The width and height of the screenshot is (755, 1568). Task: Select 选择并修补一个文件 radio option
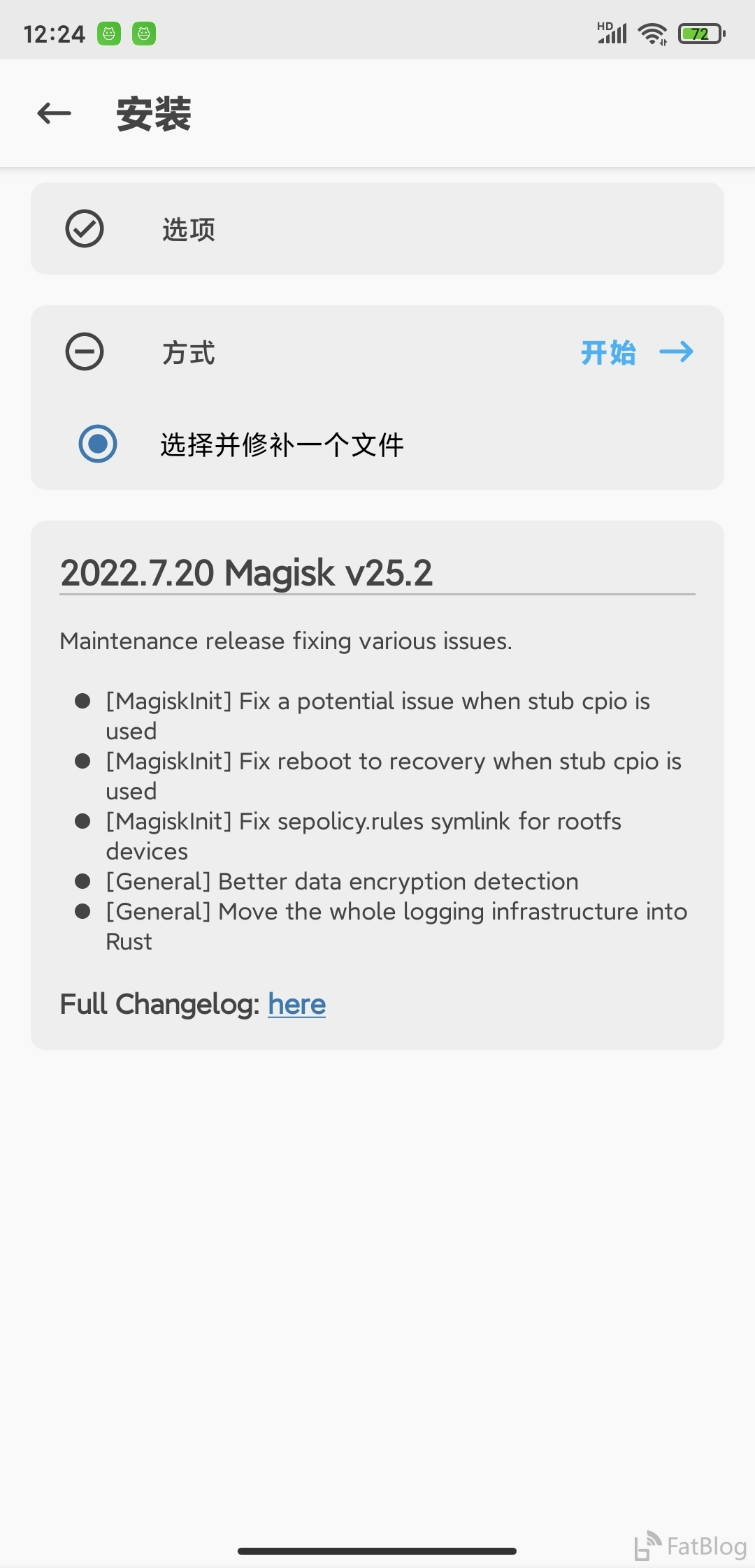pos(98,444)
